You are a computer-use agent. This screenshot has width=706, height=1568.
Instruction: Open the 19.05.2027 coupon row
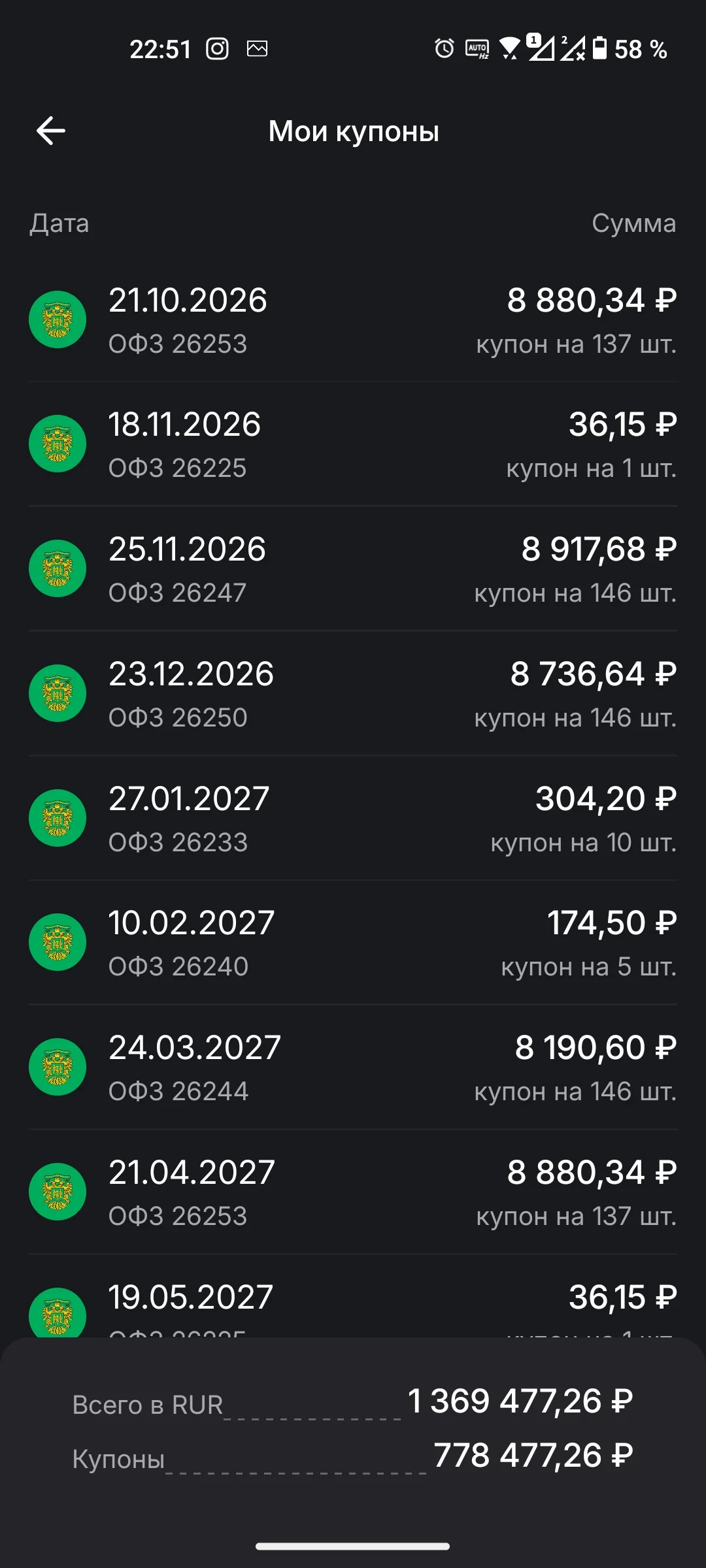(353, 1296)
